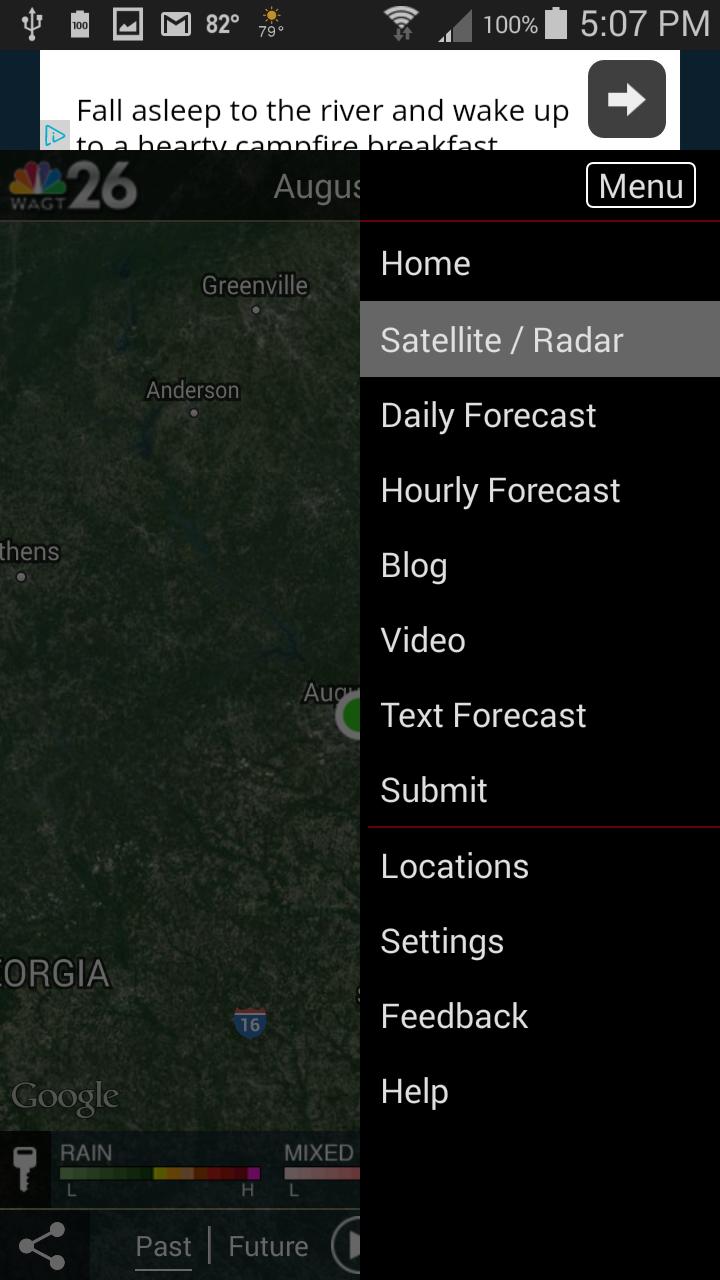The width and height of the screenshot is (720, 1280).
Task: Open the Submit option
Action: [434, 791]
